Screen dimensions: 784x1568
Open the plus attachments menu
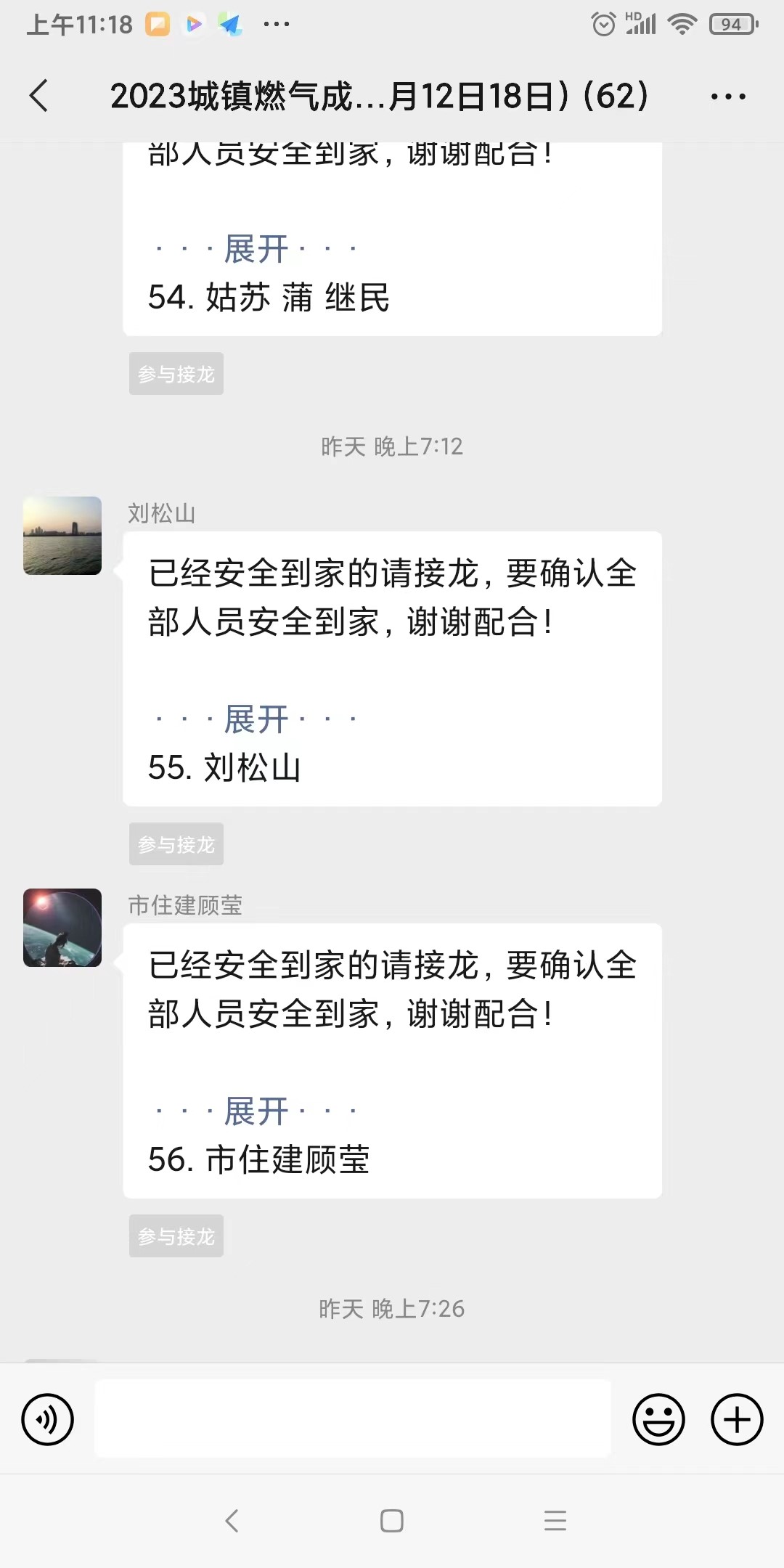[x=737, y=1419]
